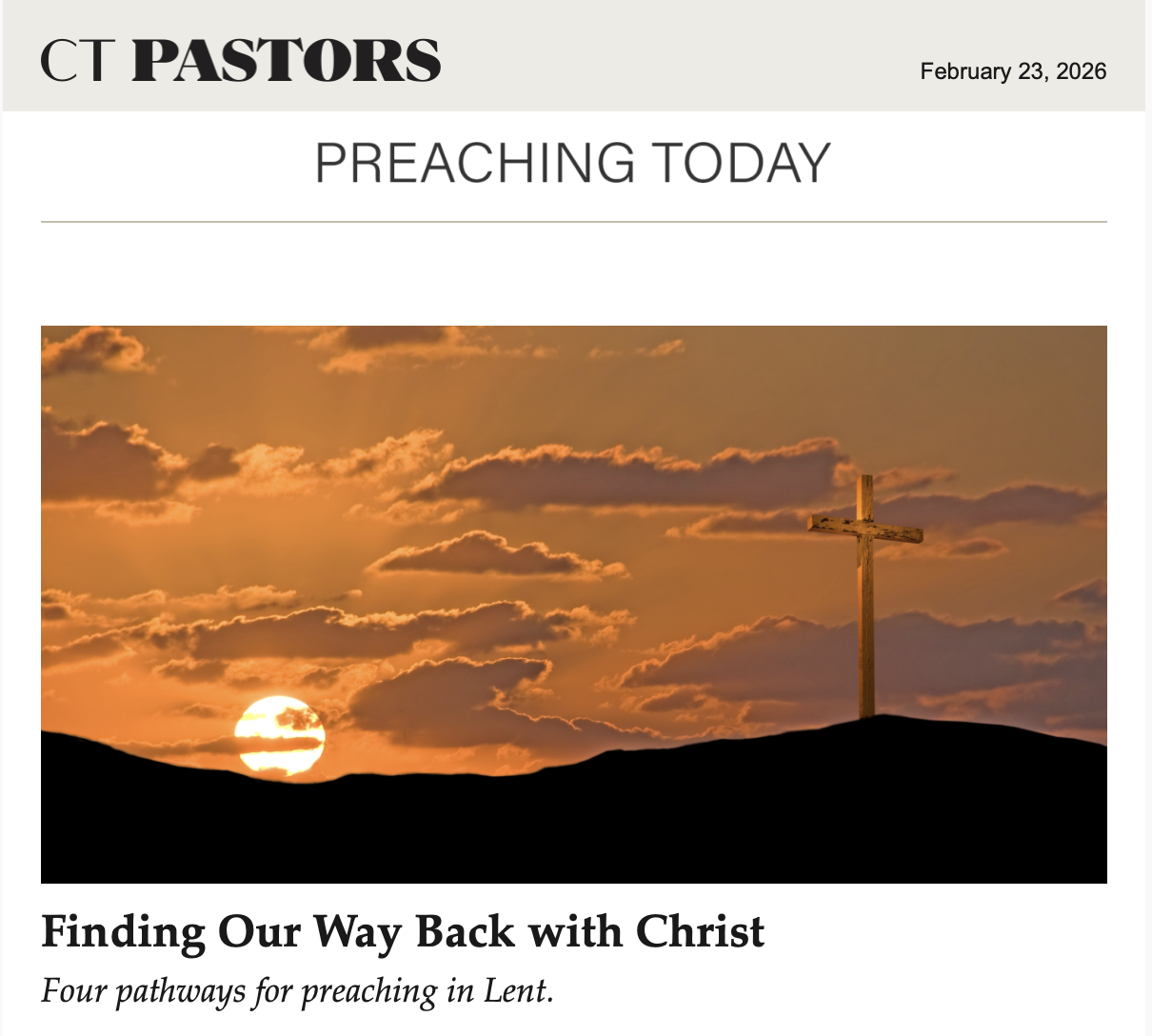This screenshot has height=1036, width=1152.
Task: Read 'Finding Our Way Back with Christ' article
Action: coord(403,932)
